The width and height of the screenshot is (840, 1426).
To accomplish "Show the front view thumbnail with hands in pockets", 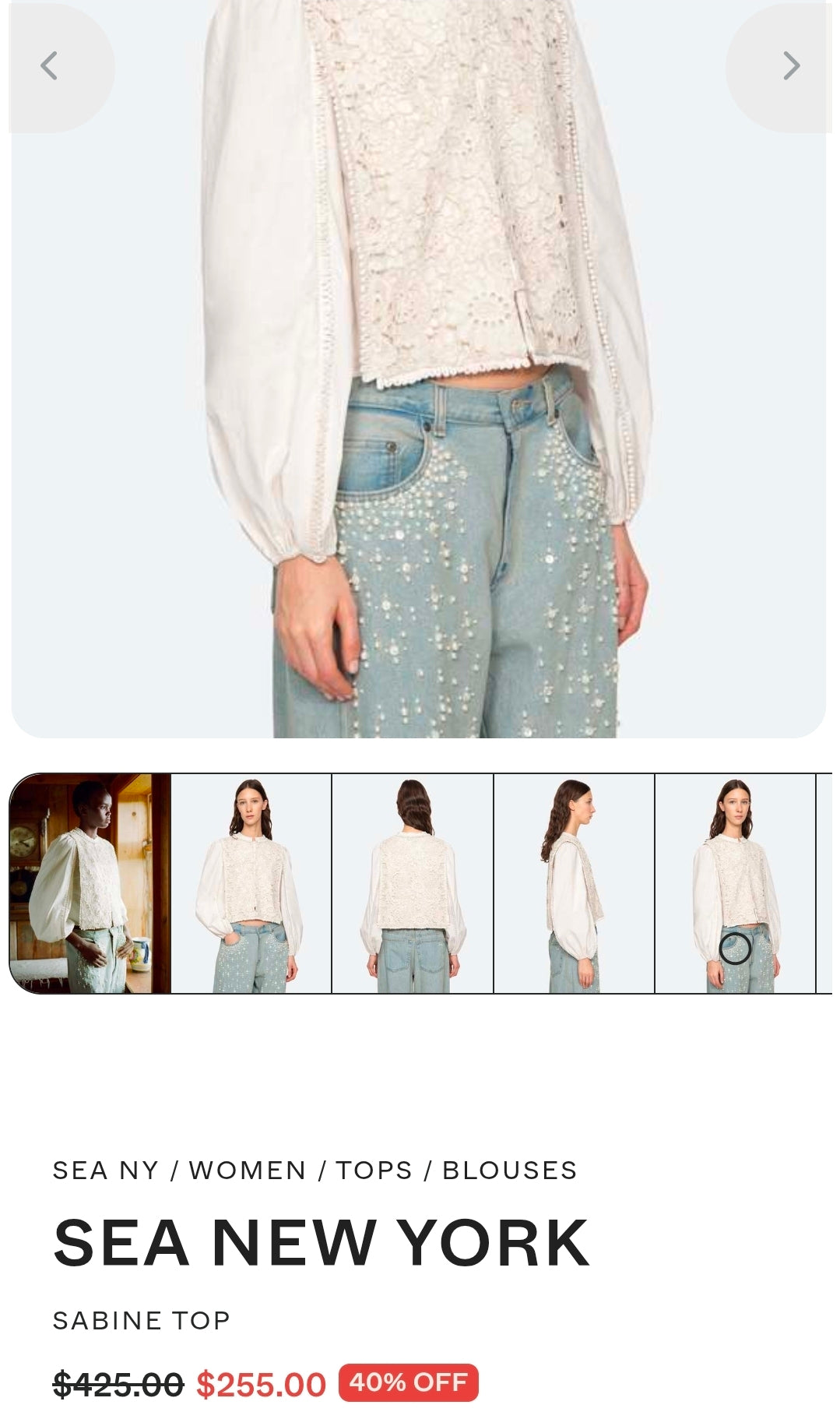I will [x=251, y=883].
